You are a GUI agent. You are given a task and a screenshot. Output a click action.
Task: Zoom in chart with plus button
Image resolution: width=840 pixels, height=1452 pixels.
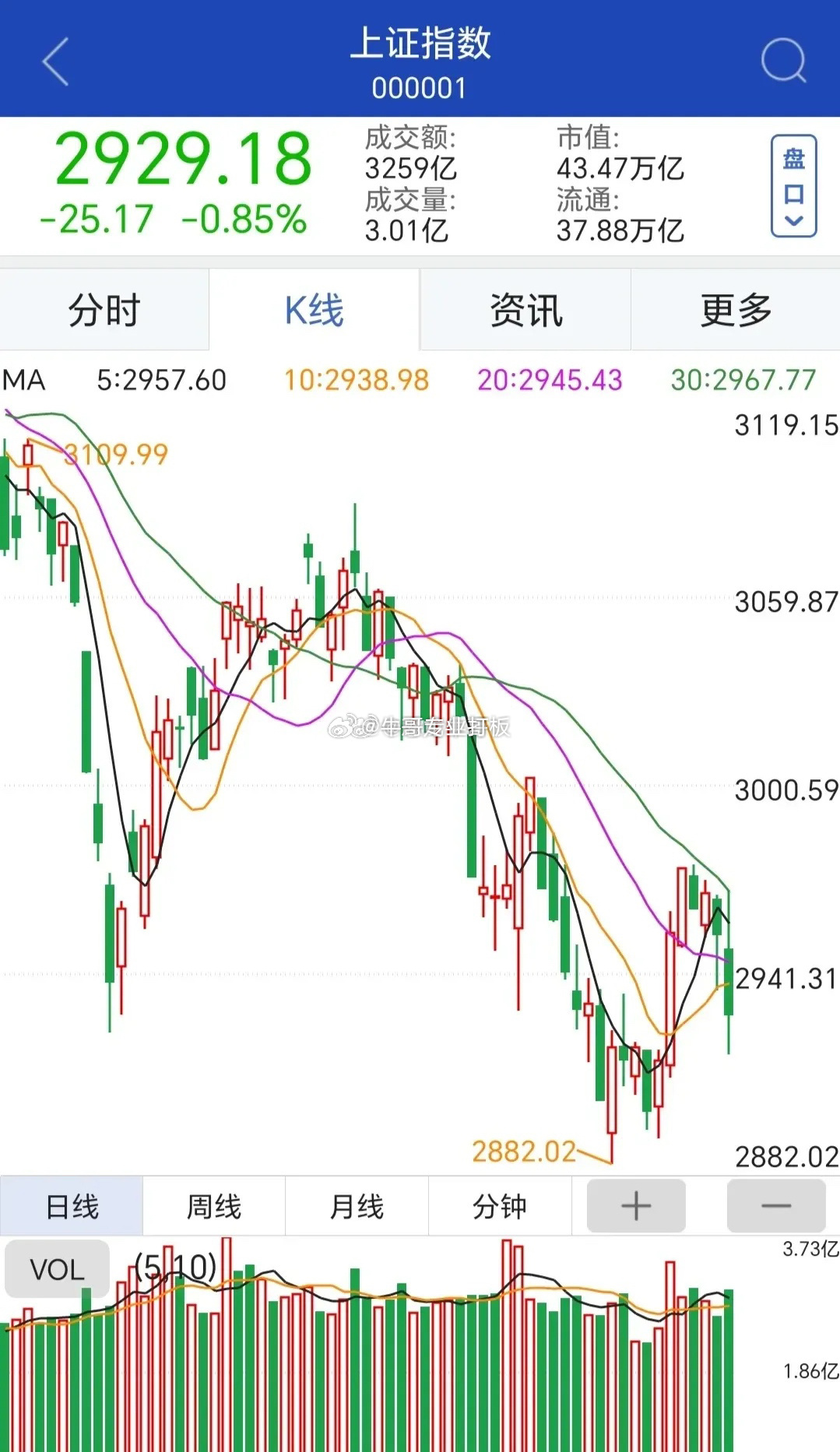[x=636, y=1206]
